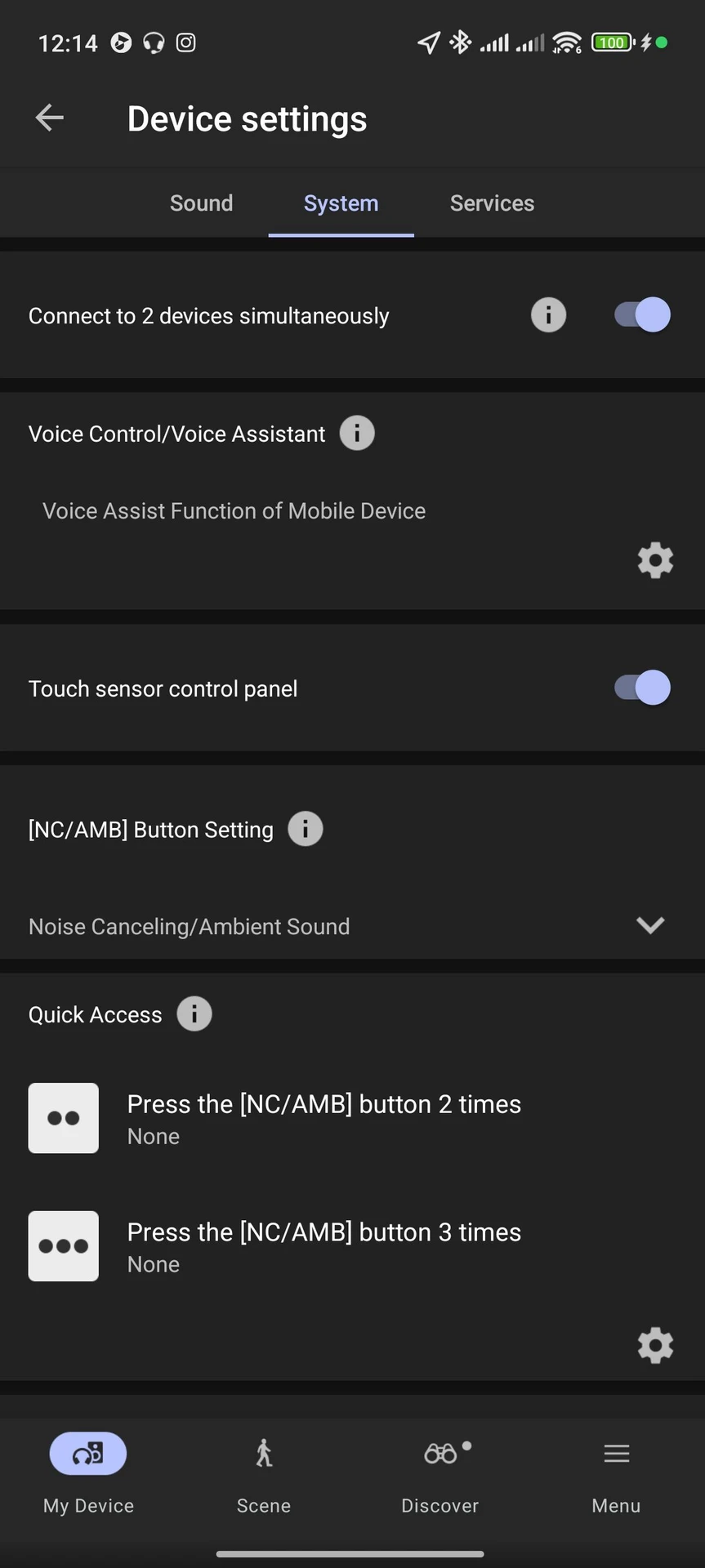705x1568 pixels.
Task: Open info about [NC/AMB] Button Setting
Action: [x=306, y=829]
